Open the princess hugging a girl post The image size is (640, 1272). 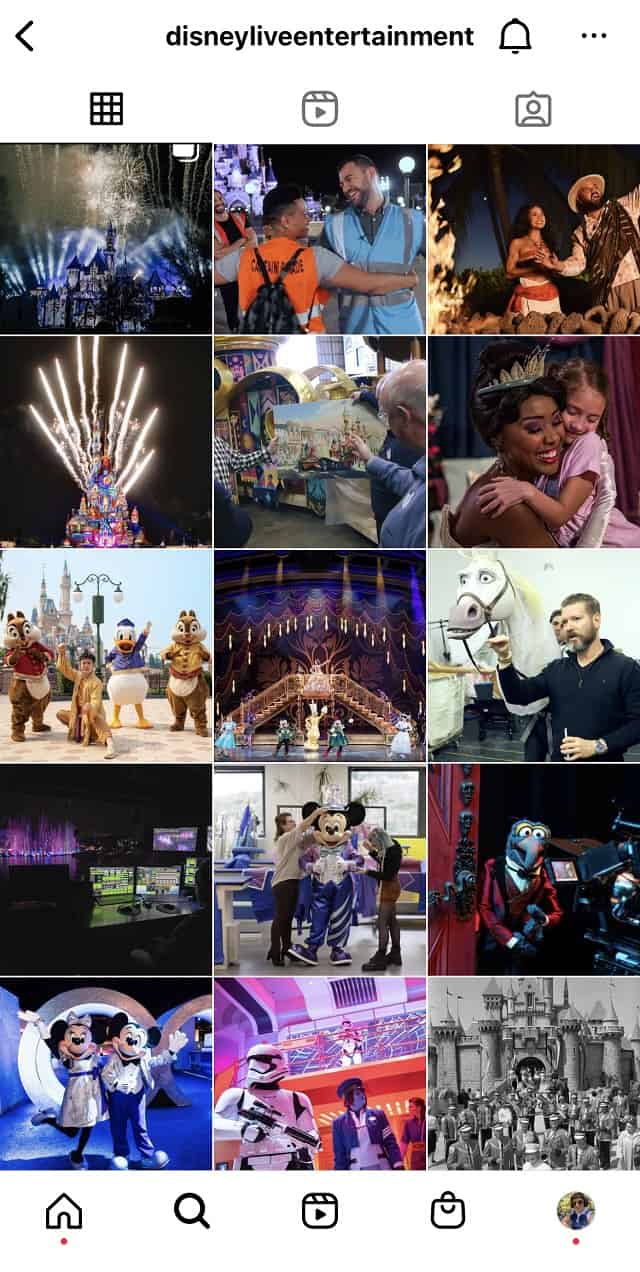[x=534, y=441]
